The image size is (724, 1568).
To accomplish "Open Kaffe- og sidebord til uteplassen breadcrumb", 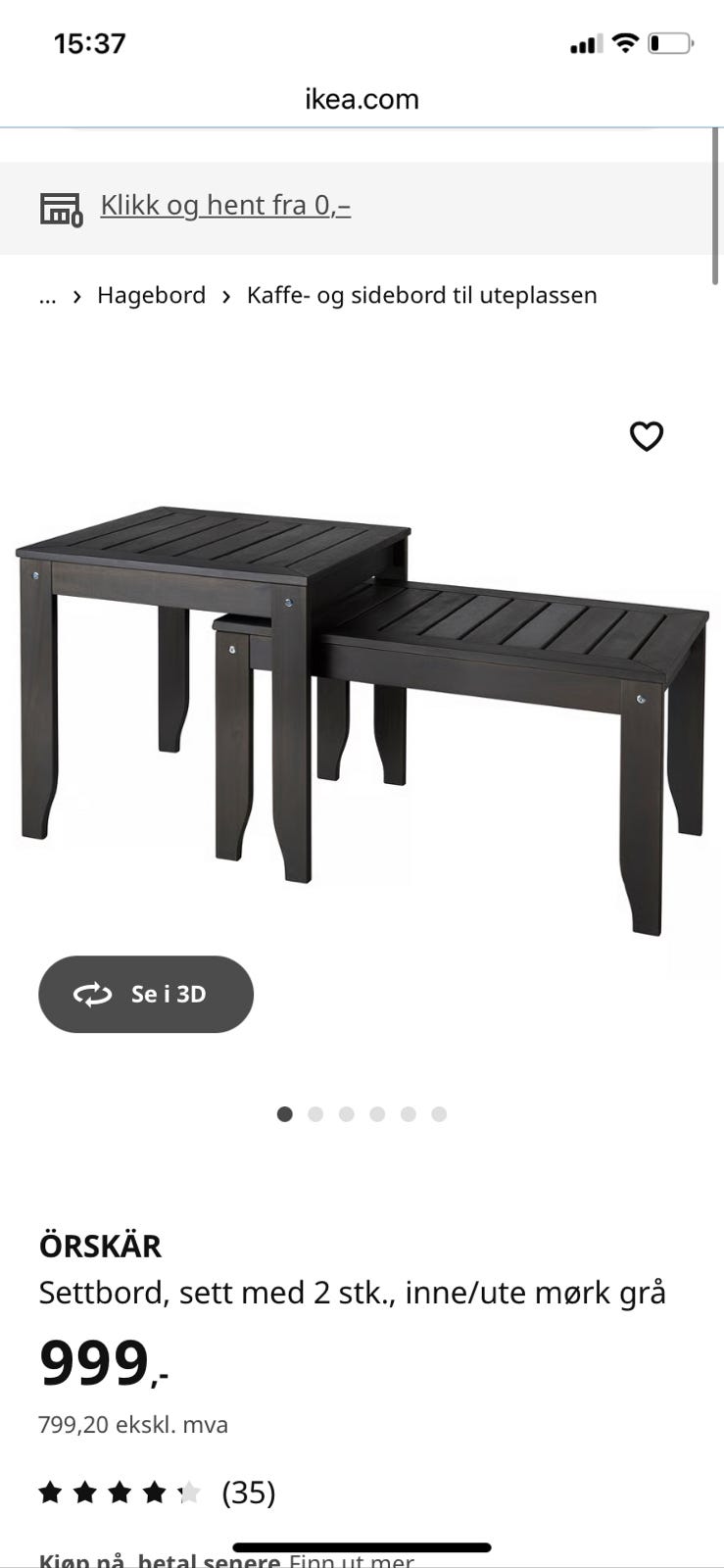I will coord(421,295).
